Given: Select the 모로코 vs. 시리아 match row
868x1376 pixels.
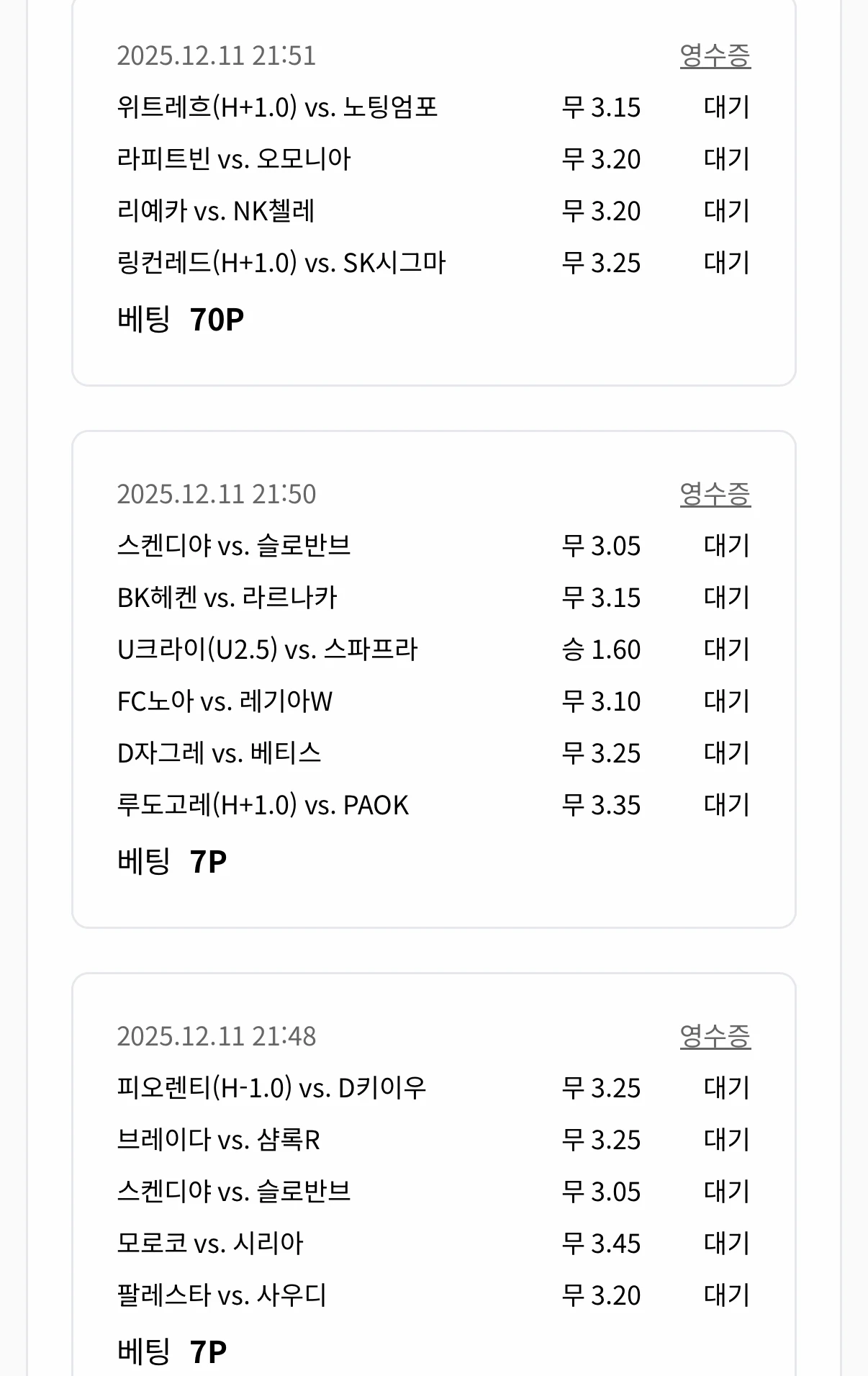Looking at the screenshot, I should click(x=212, y=1244).
